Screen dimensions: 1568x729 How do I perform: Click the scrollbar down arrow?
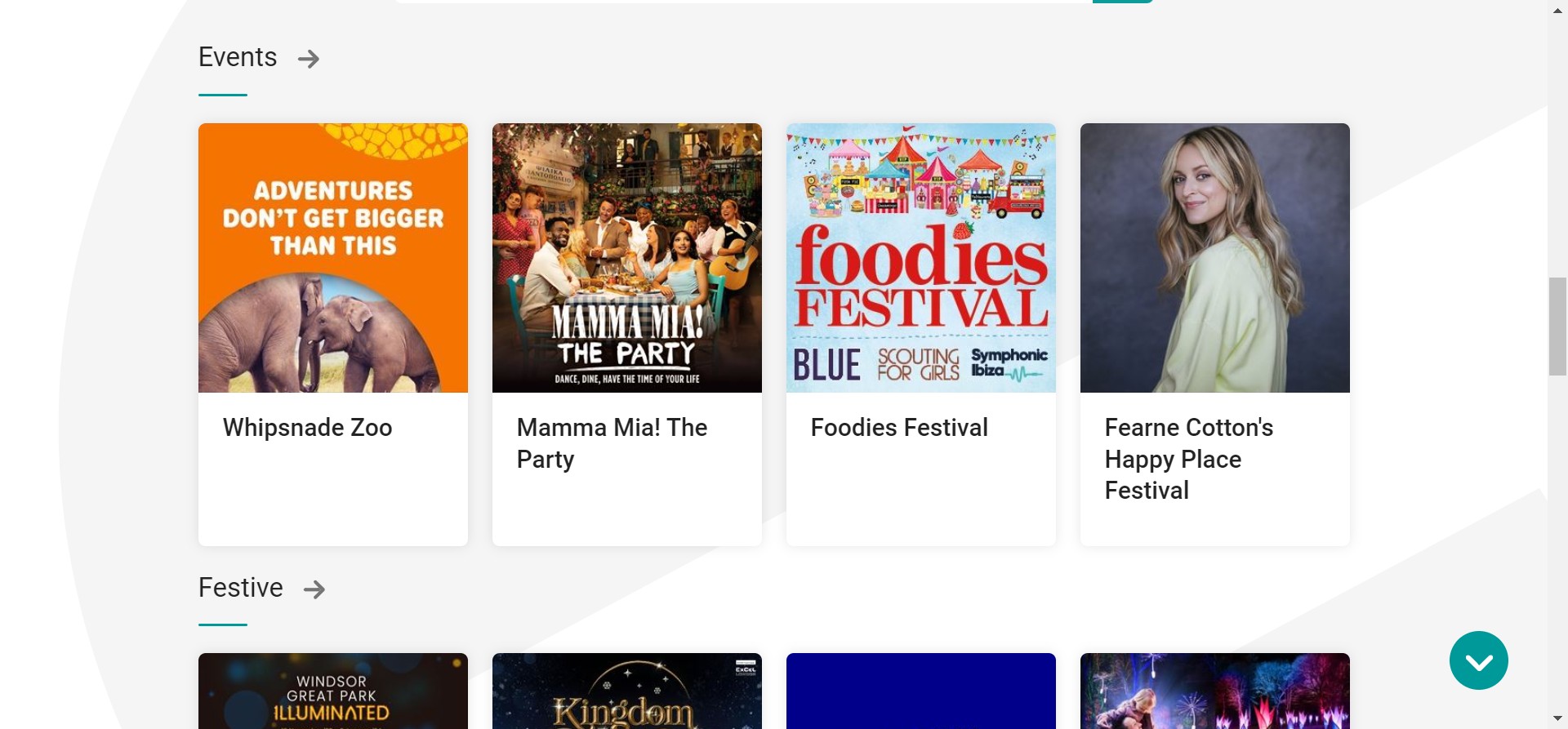click(1557, 718)
